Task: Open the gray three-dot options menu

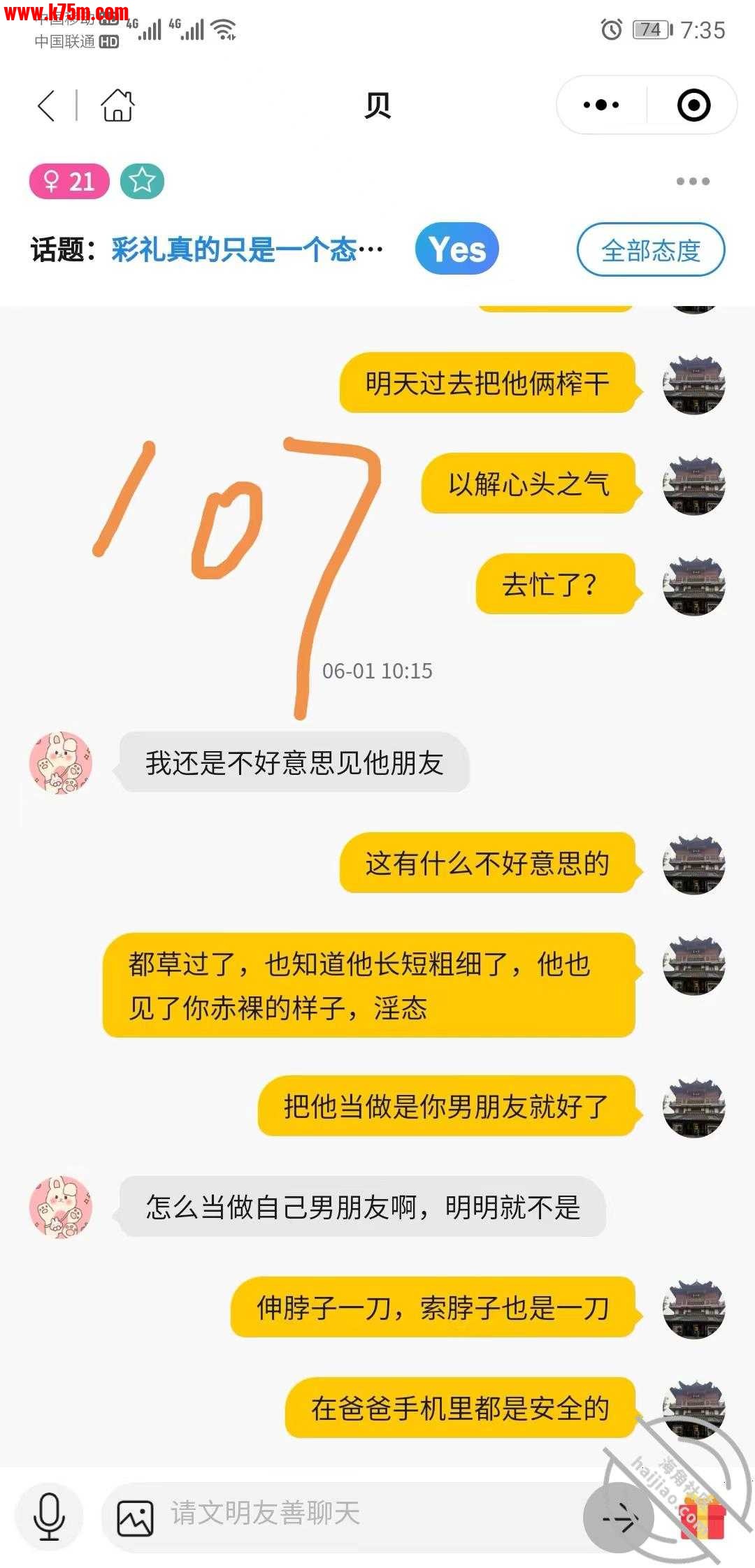Action: coord(693,182)
